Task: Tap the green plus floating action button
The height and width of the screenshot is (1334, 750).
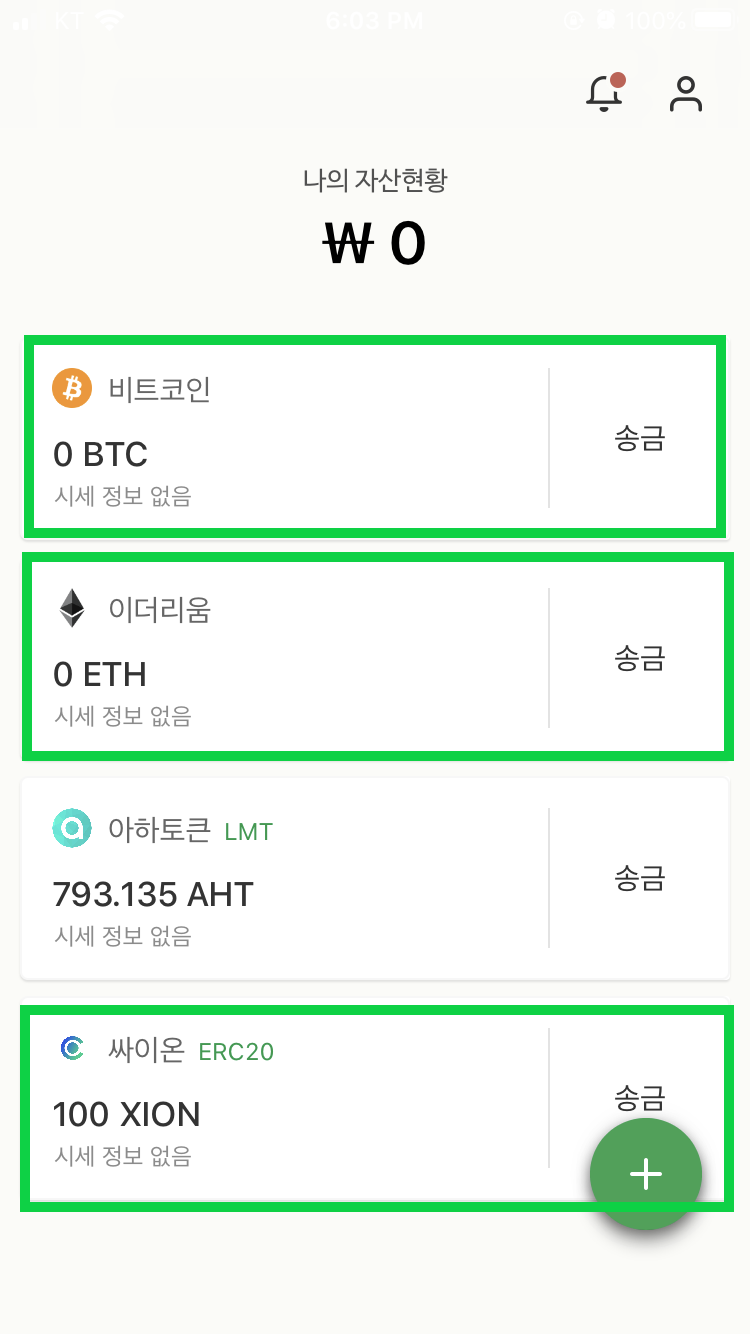Action: click(x=646, y=1173)
